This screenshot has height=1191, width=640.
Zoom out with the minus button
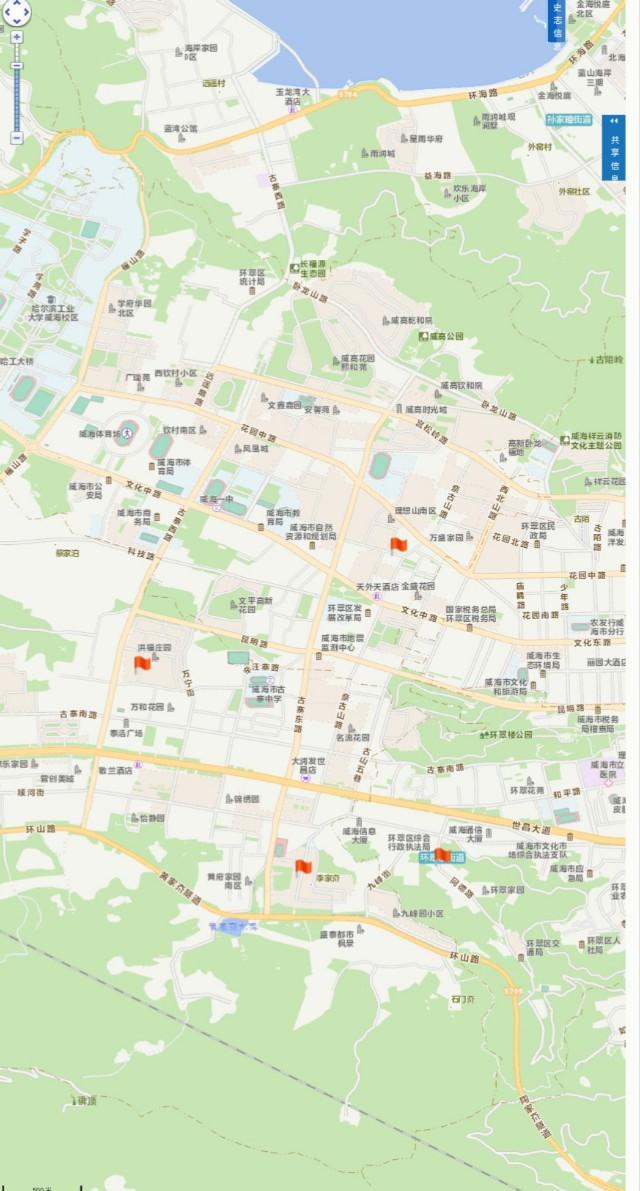pyautogui.click(x=16, y=138)
